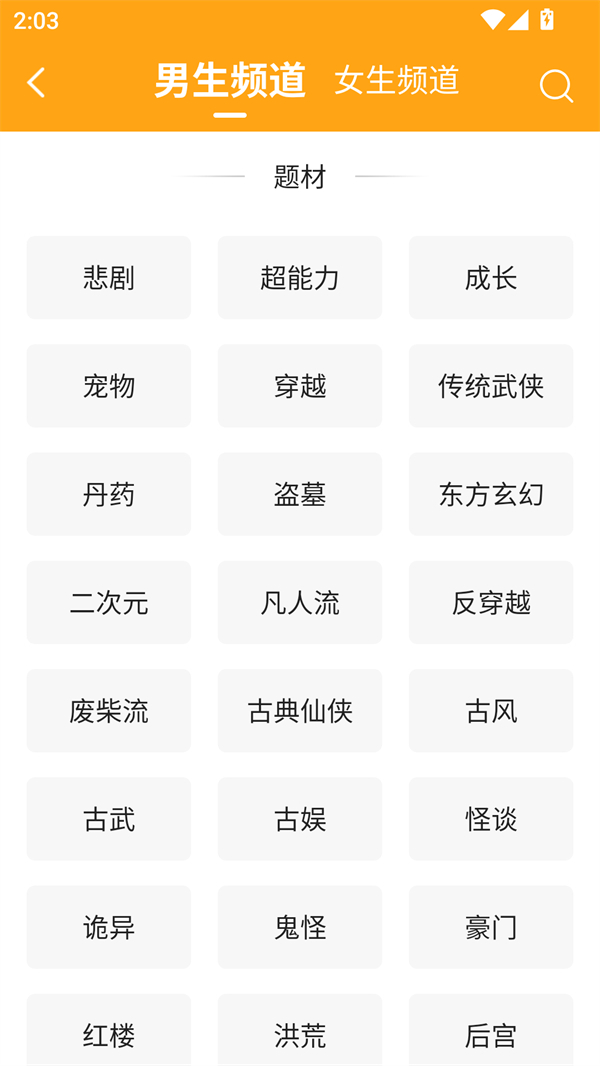Tap the 古武 genre

click(109, 819)
